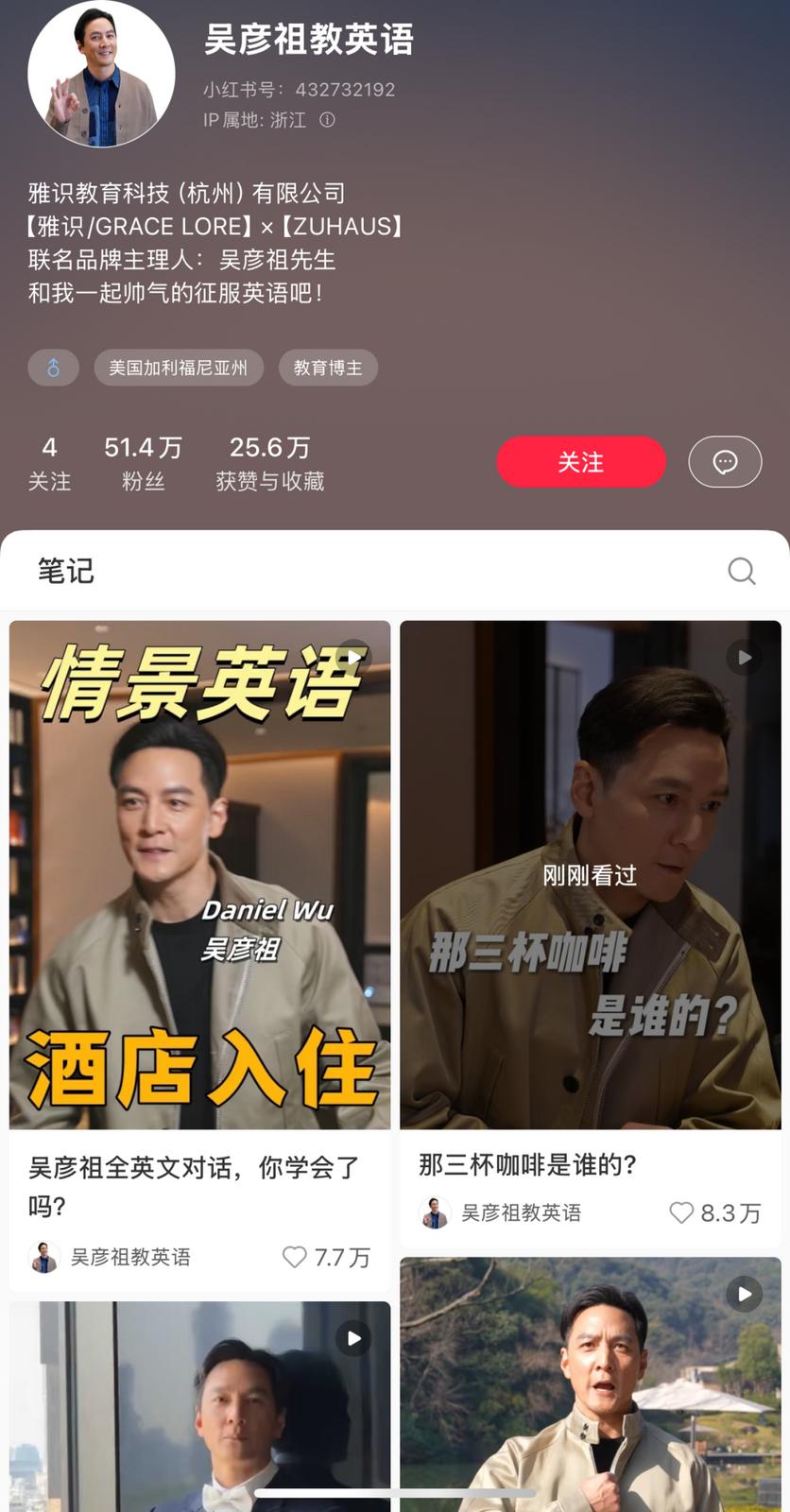Image resolution: width=790 pixels, height=1512 pixels.
Task: Like the 那三杯咖啡是谁的 note
Action: pyautogui.click(x=681, y=1212)
